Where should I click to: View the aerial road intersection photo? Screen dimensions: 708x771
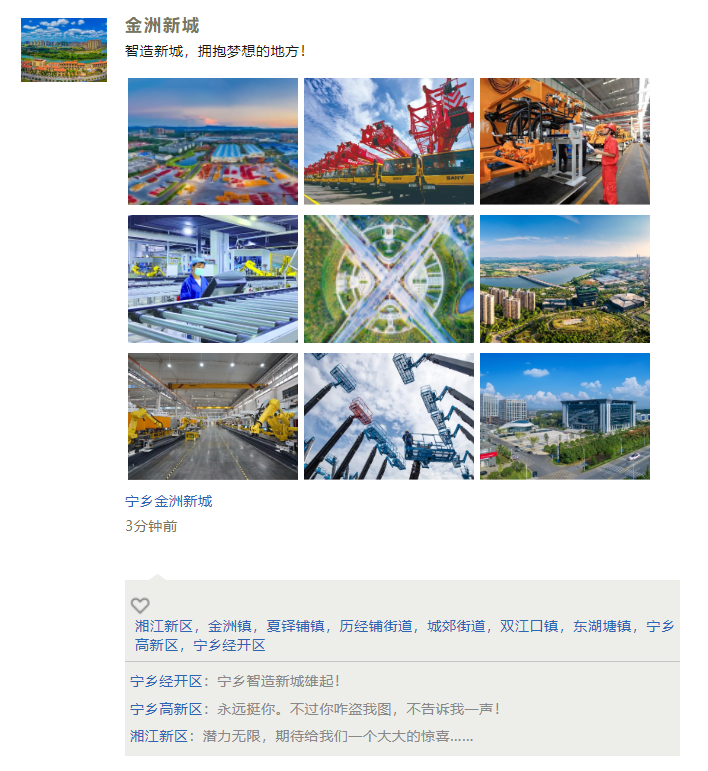pyautogui.click(x=389, y=279)
